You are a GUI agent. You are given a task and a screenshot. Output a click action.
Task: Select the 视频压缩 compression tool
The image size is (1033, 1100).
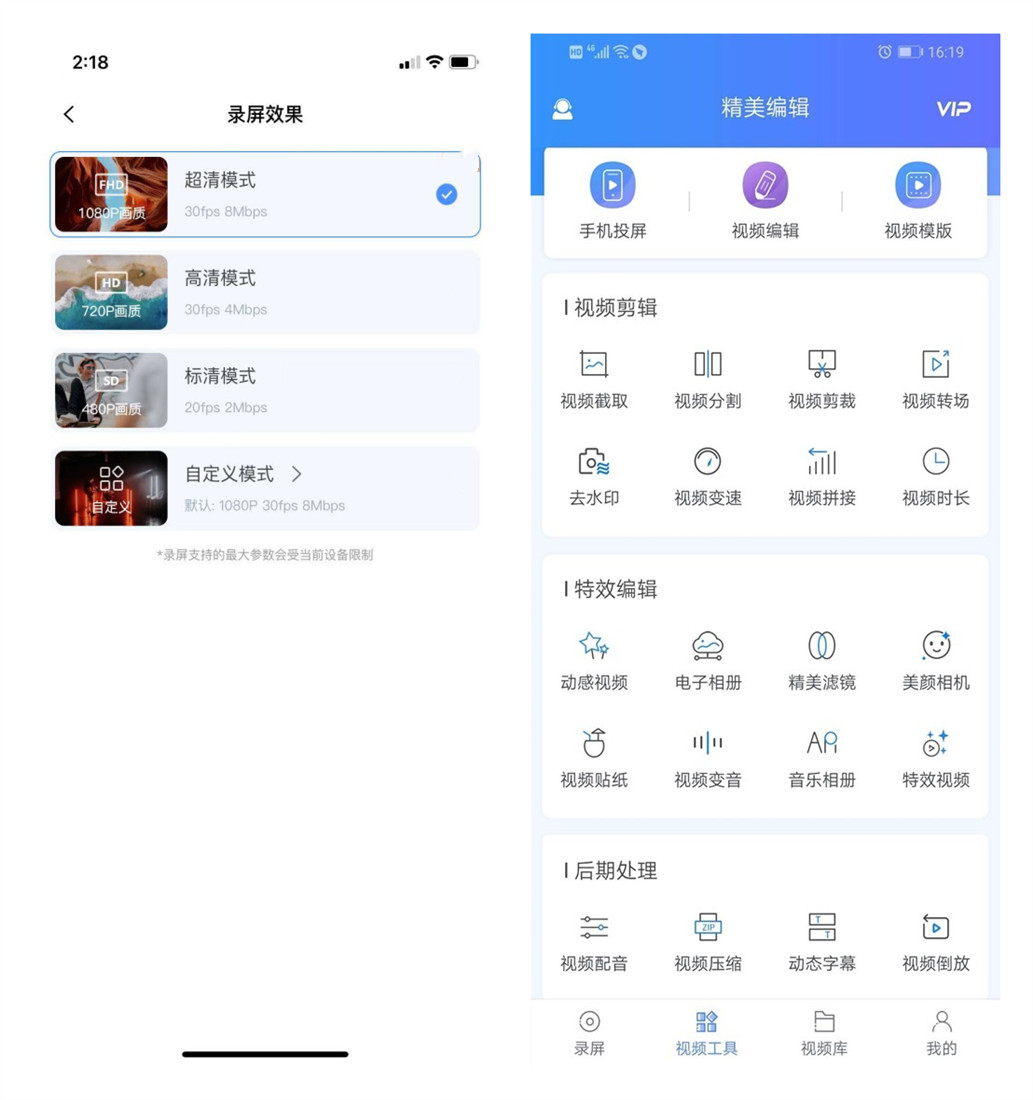click(x=707, y=940)
